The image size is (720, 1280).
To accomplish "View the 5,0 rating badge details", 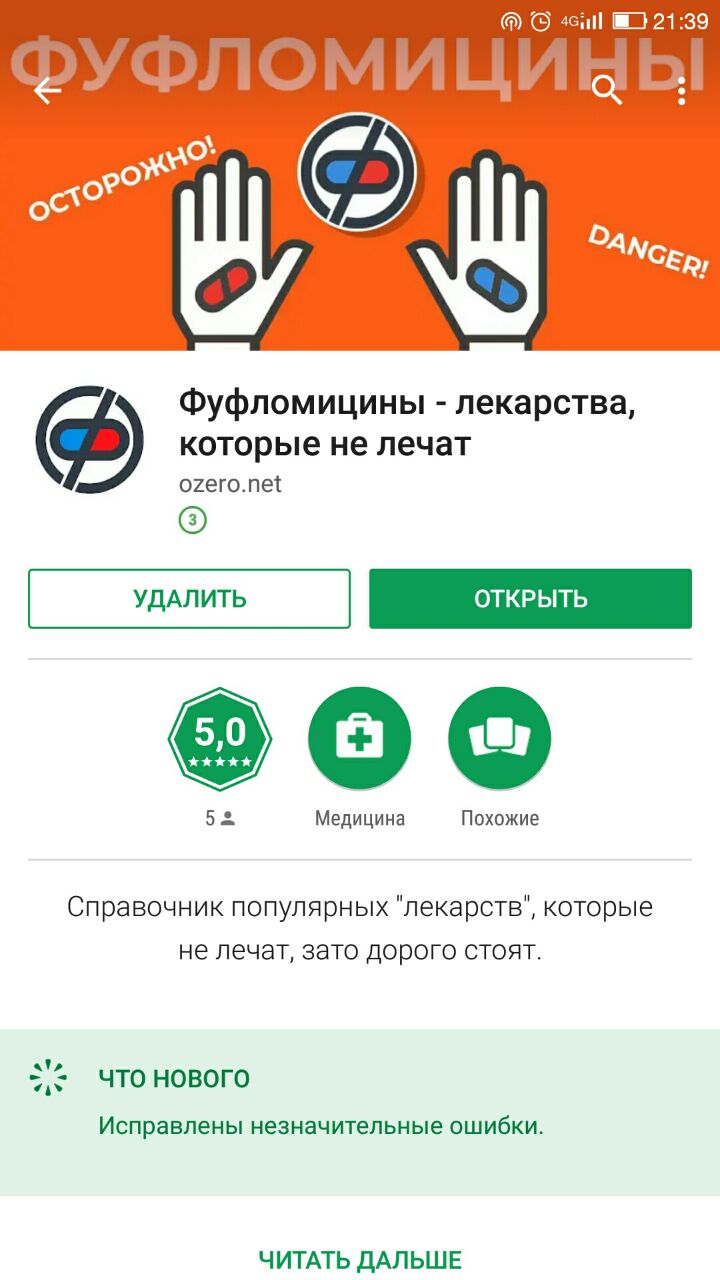I will (220, 740).
